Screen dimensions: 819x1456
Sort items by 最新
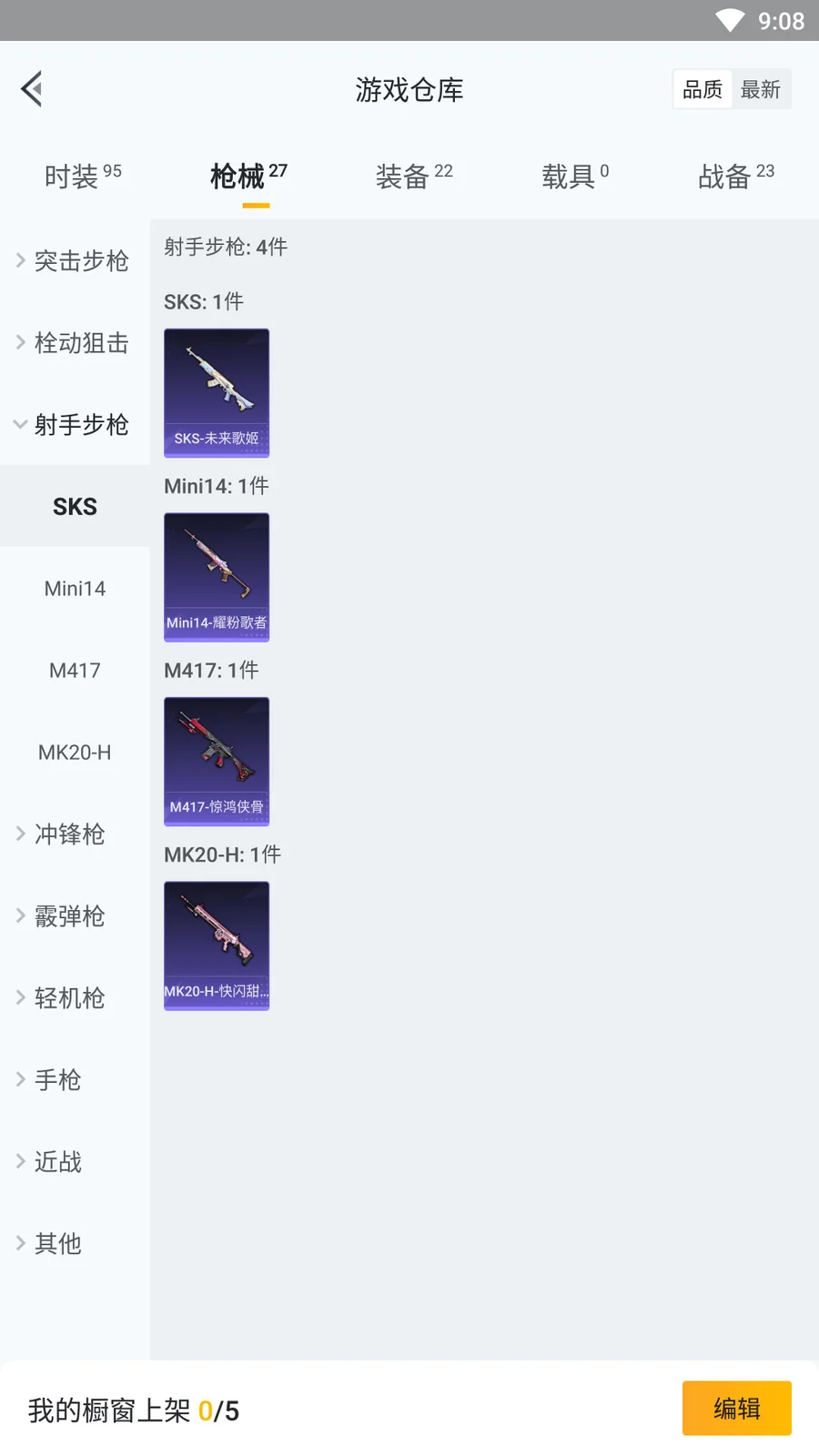pos(761,89)
